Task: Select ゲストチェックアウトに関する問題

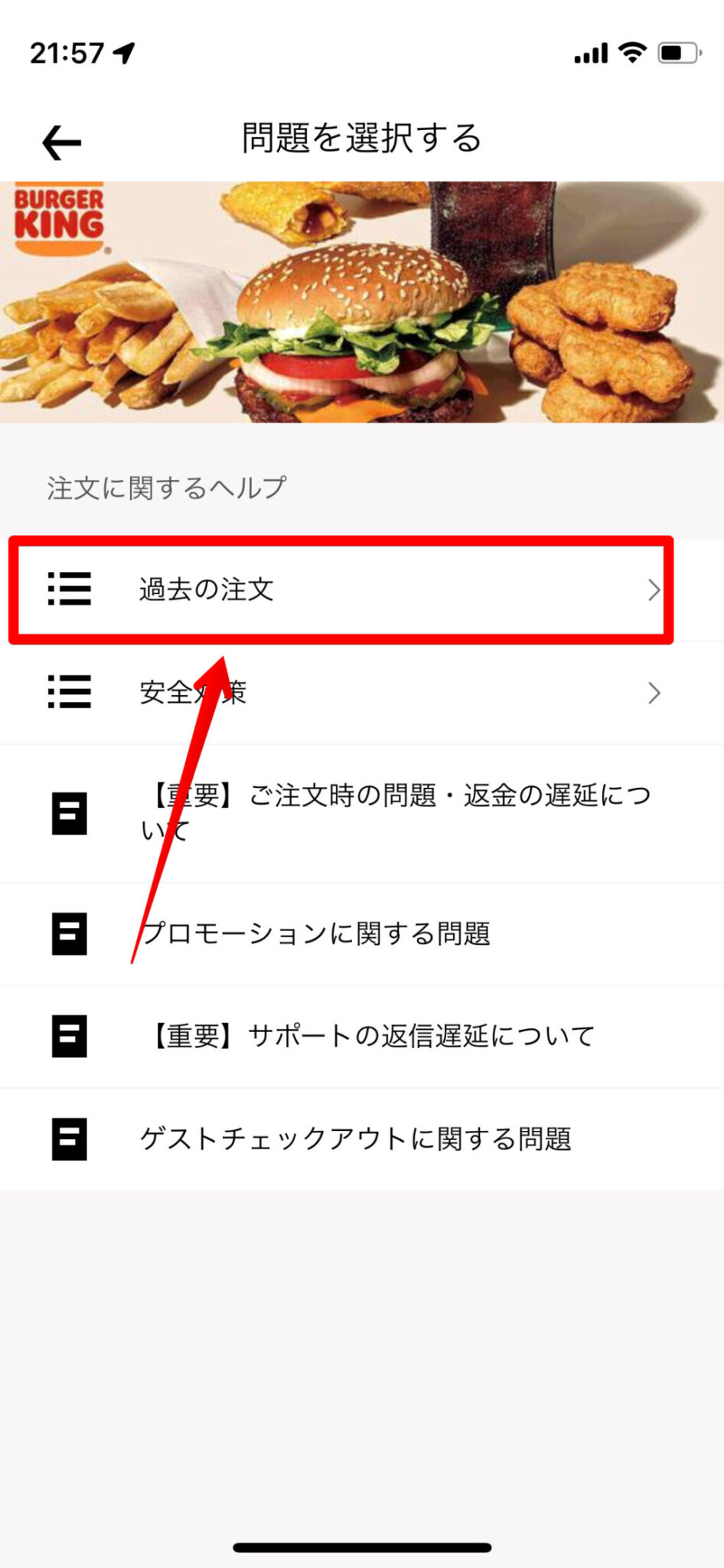Action: 356,1138
